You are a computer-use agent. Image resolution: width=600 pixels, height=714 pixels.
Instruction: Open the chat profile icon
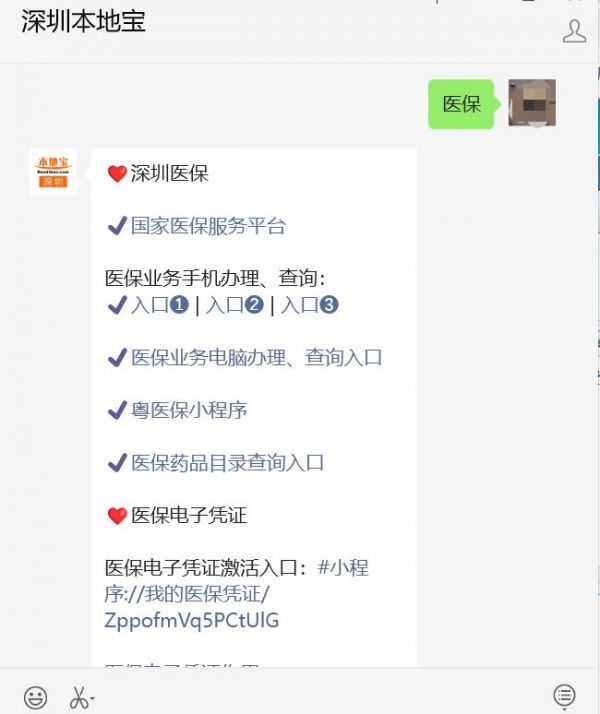574,32
